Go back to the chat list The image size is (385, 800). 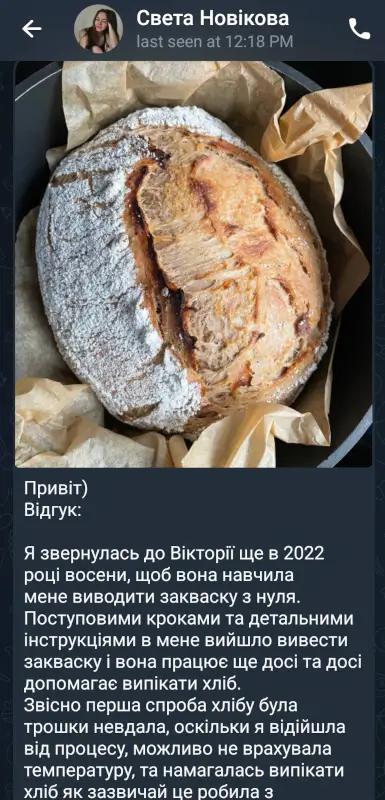(x=32, y=29)
